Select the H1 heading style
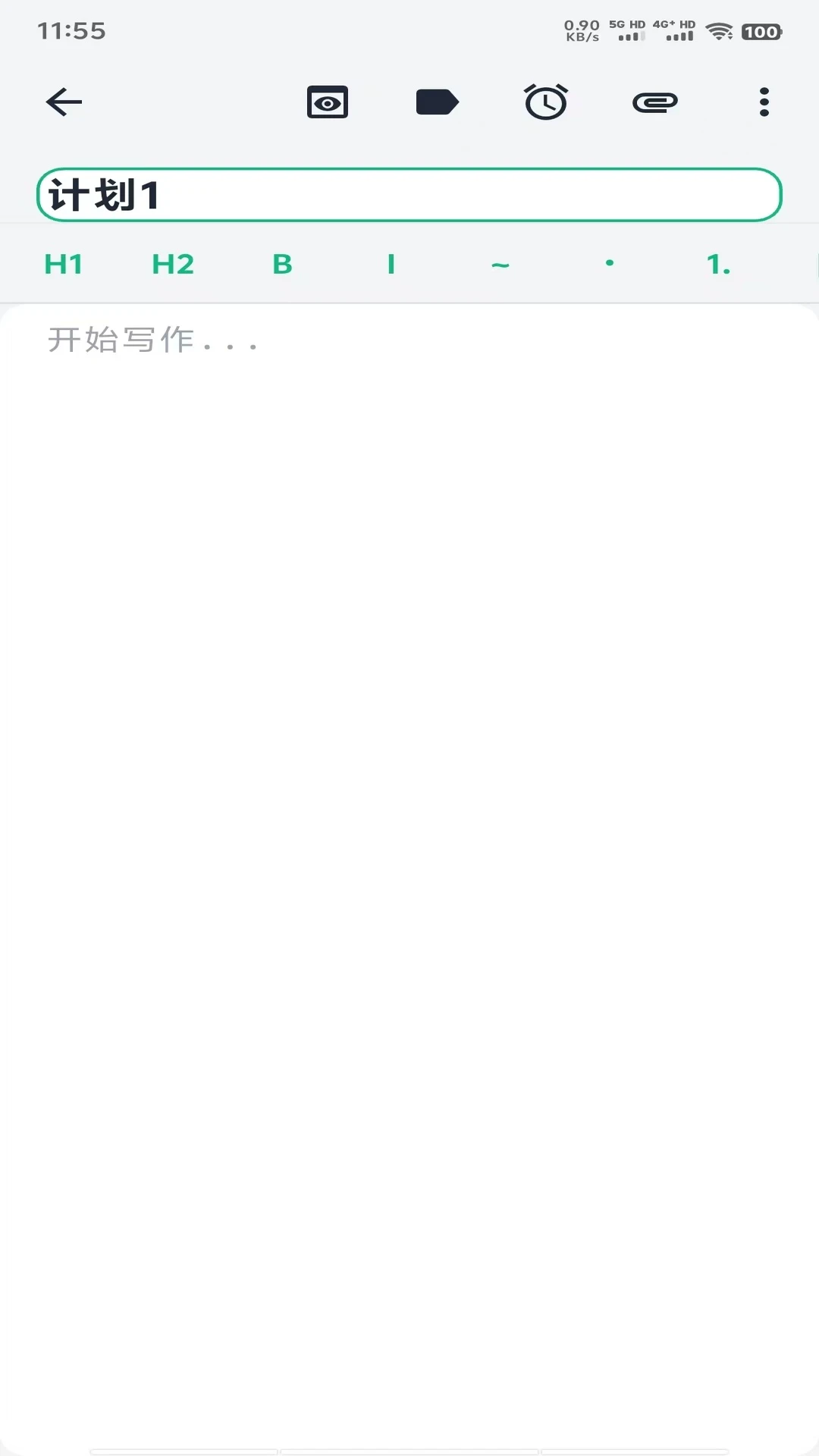819x1456 pixels. [64, 263]
